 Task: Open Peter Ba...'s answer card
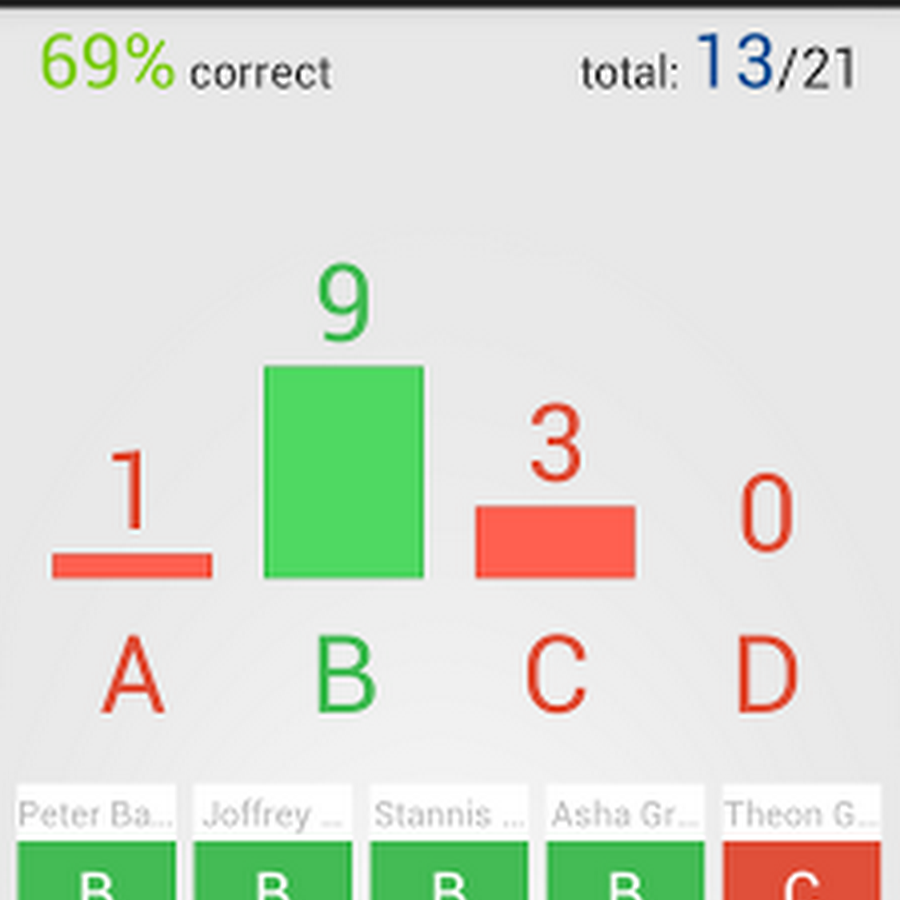pos(96,843)
